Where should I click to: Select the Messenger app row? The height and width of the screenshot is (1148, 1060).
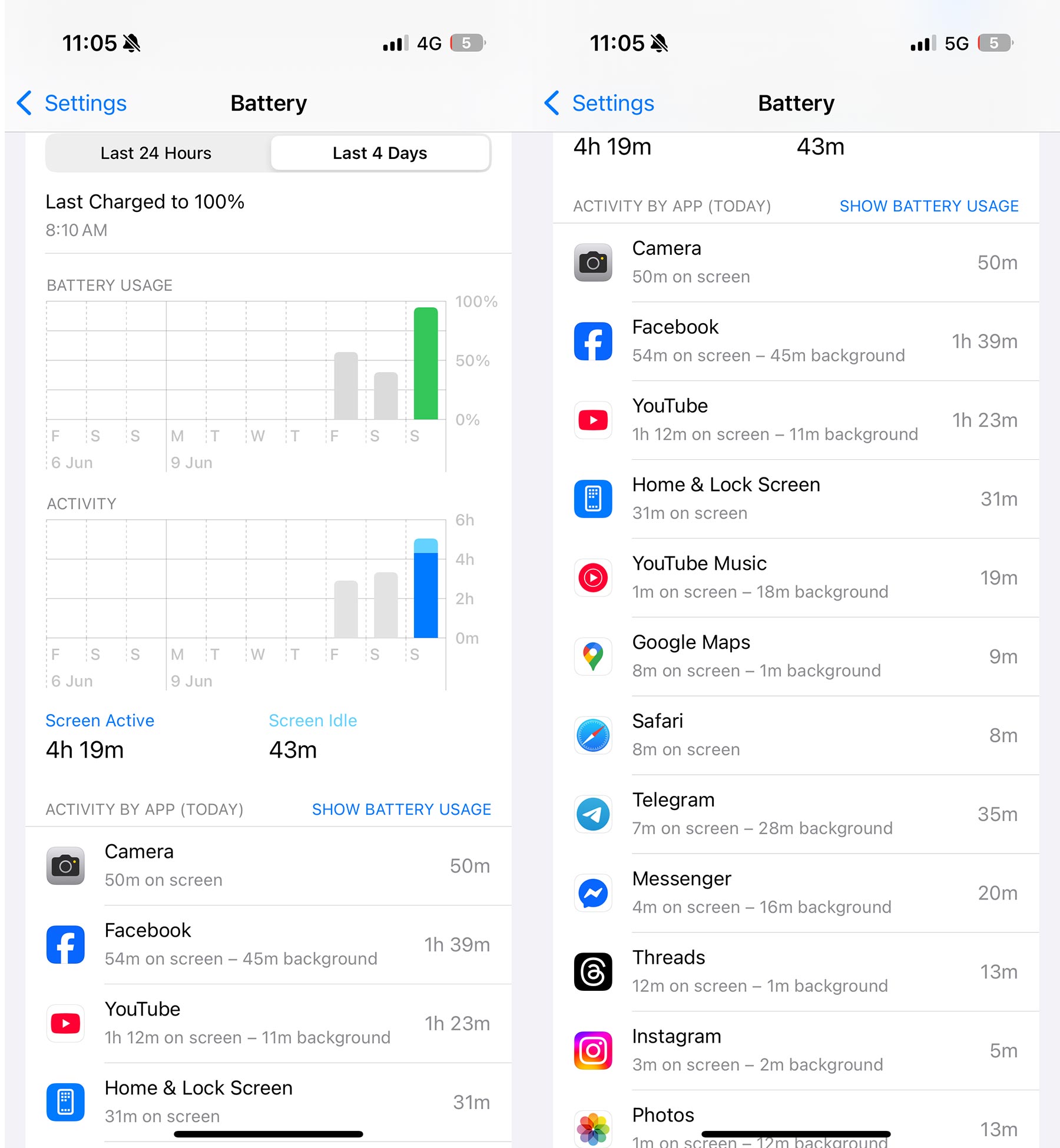coord(795,893)
